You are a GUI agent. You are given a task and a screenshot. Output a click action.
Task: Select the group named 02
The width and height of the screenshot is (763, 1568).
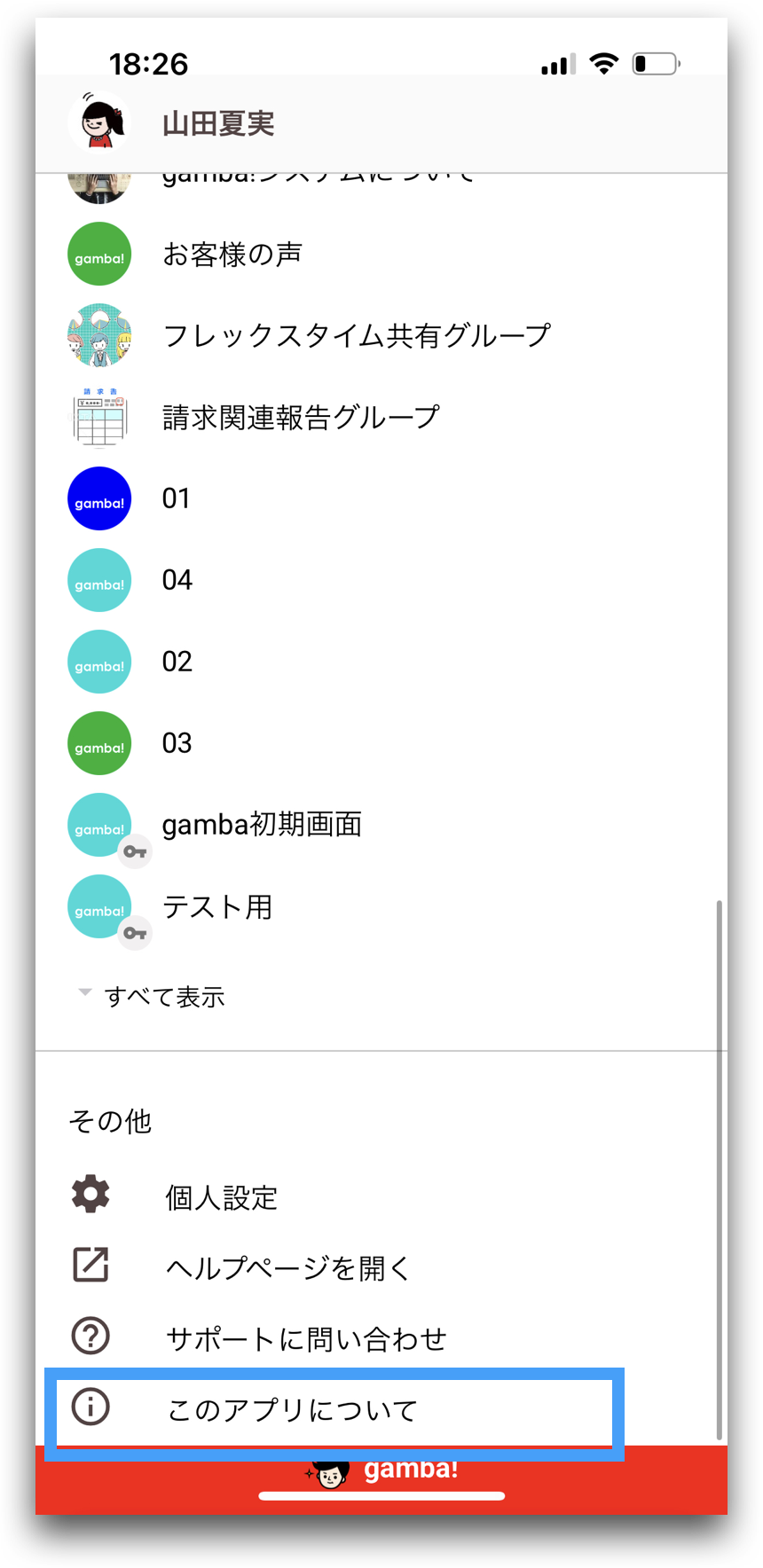pos(381,662)
